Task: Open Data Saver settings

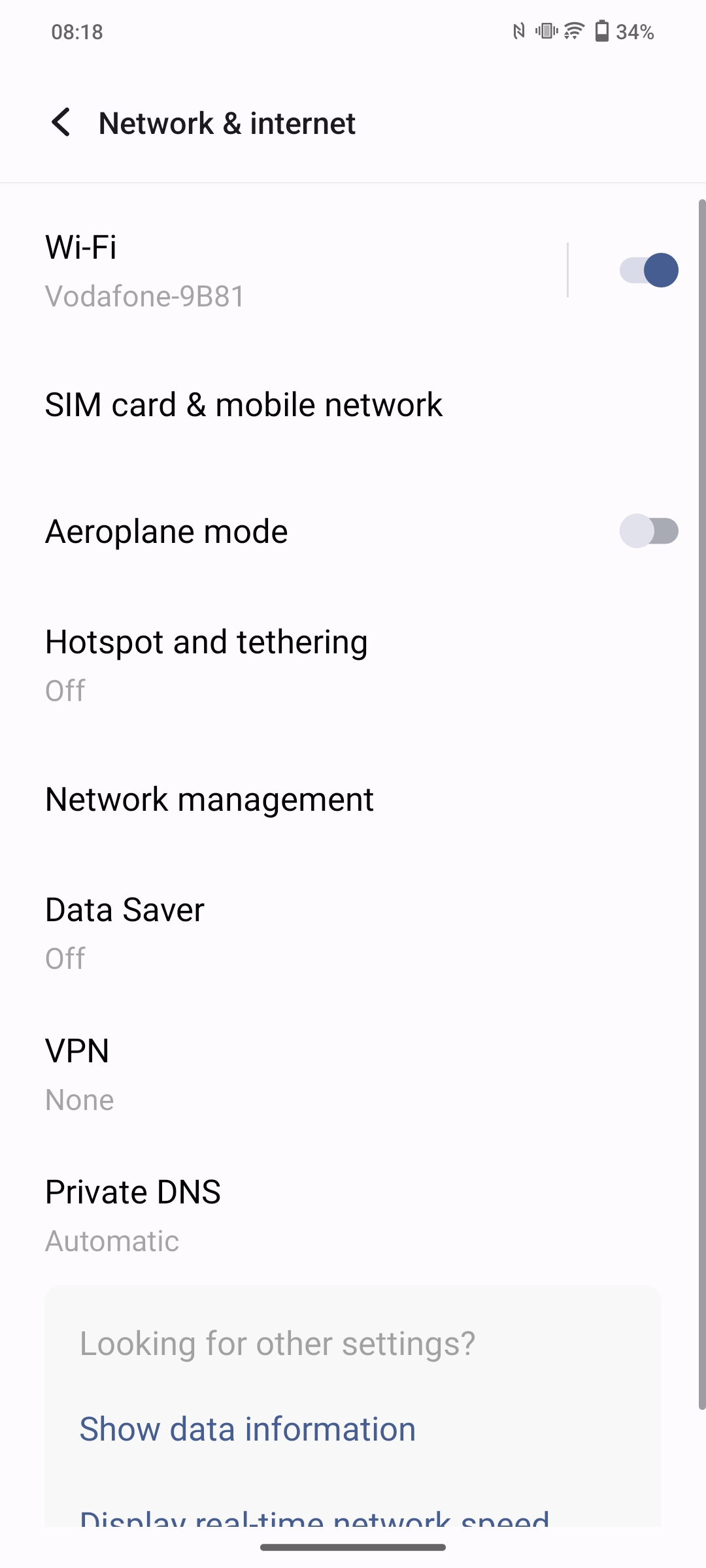Action: click(x=124, y=932)
